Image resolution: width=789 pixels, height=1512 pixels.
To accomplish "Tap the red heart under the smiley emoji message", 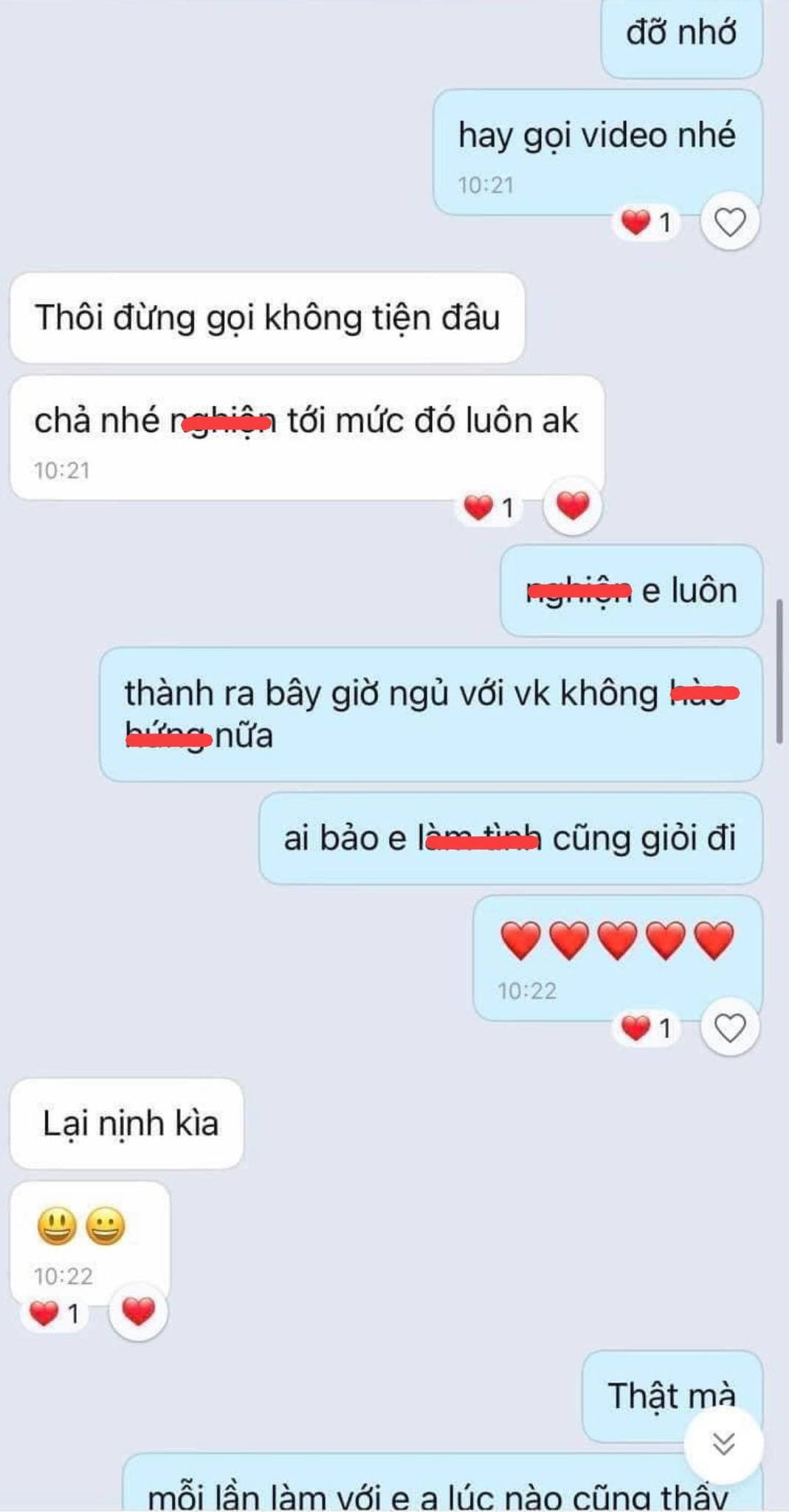I will click(x=138, y=1311).
